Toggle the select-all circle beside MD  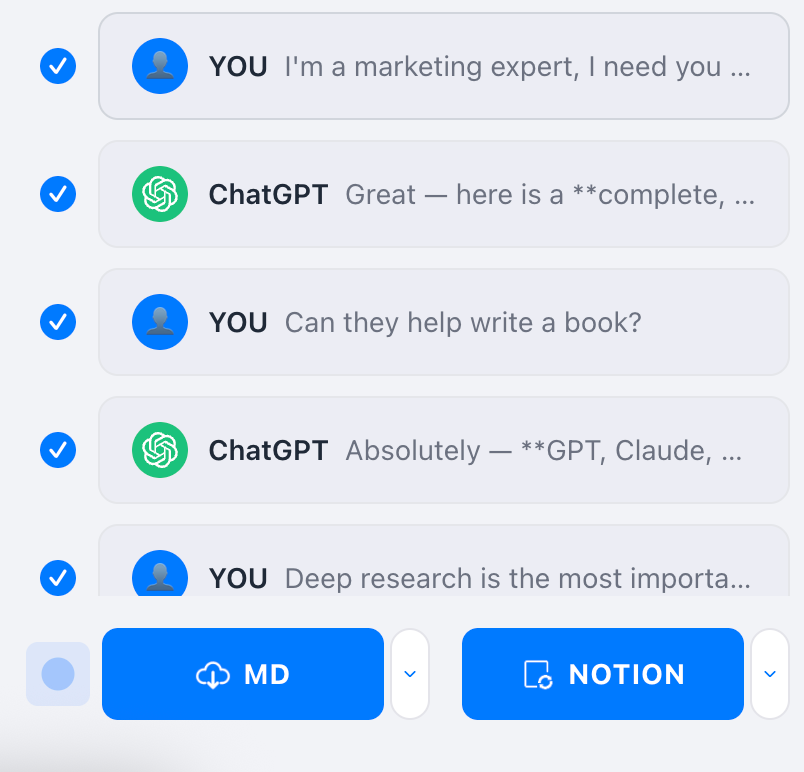[58, 674]
